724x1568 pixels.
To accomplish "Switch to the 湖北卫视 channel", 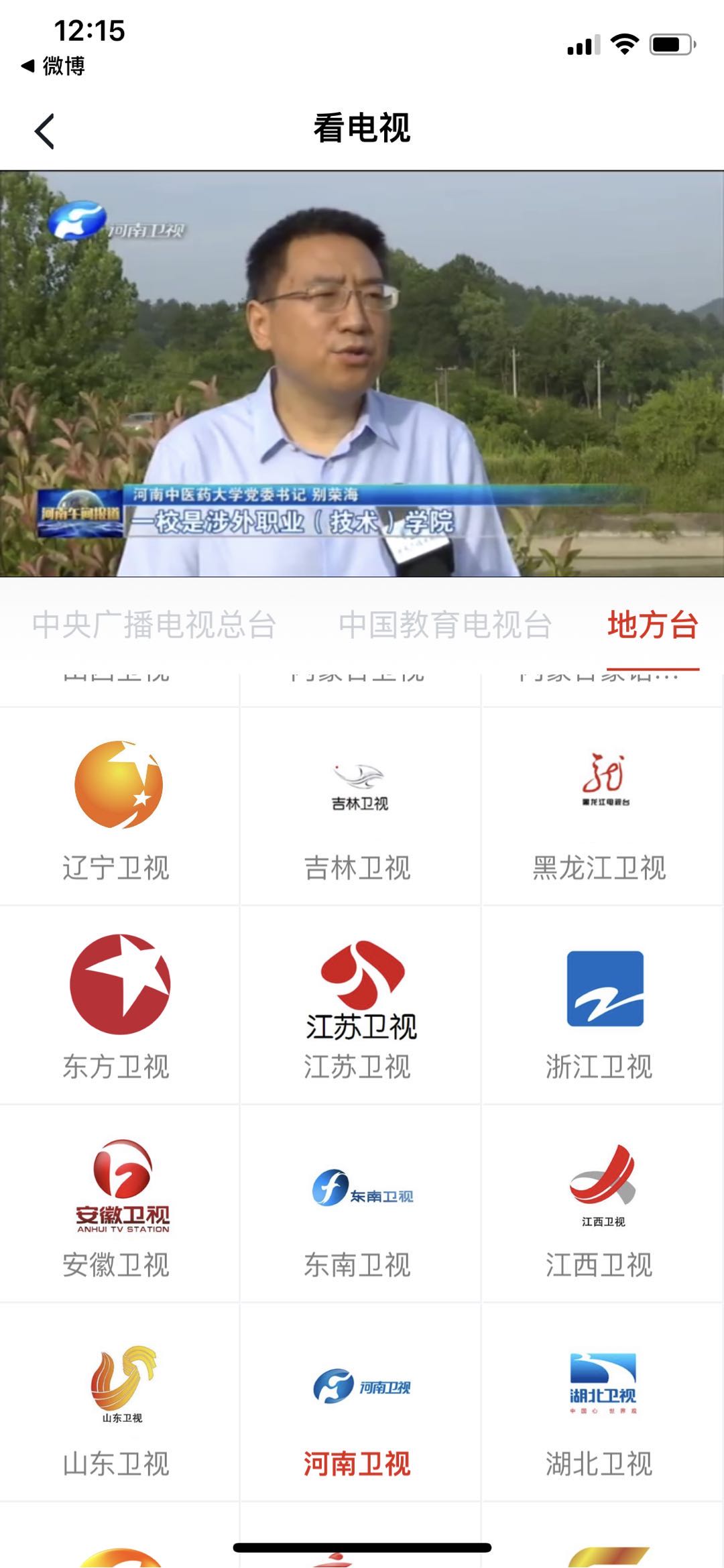I will point(601,1403).
